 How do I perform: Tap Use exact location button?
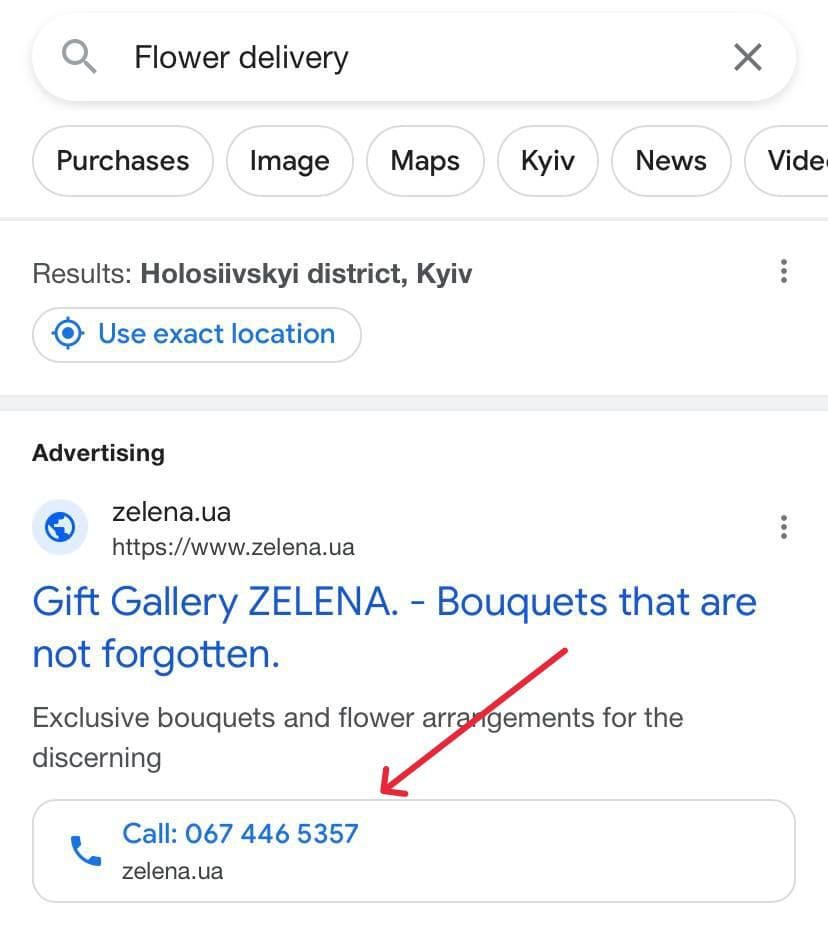[x=197, y=334]
